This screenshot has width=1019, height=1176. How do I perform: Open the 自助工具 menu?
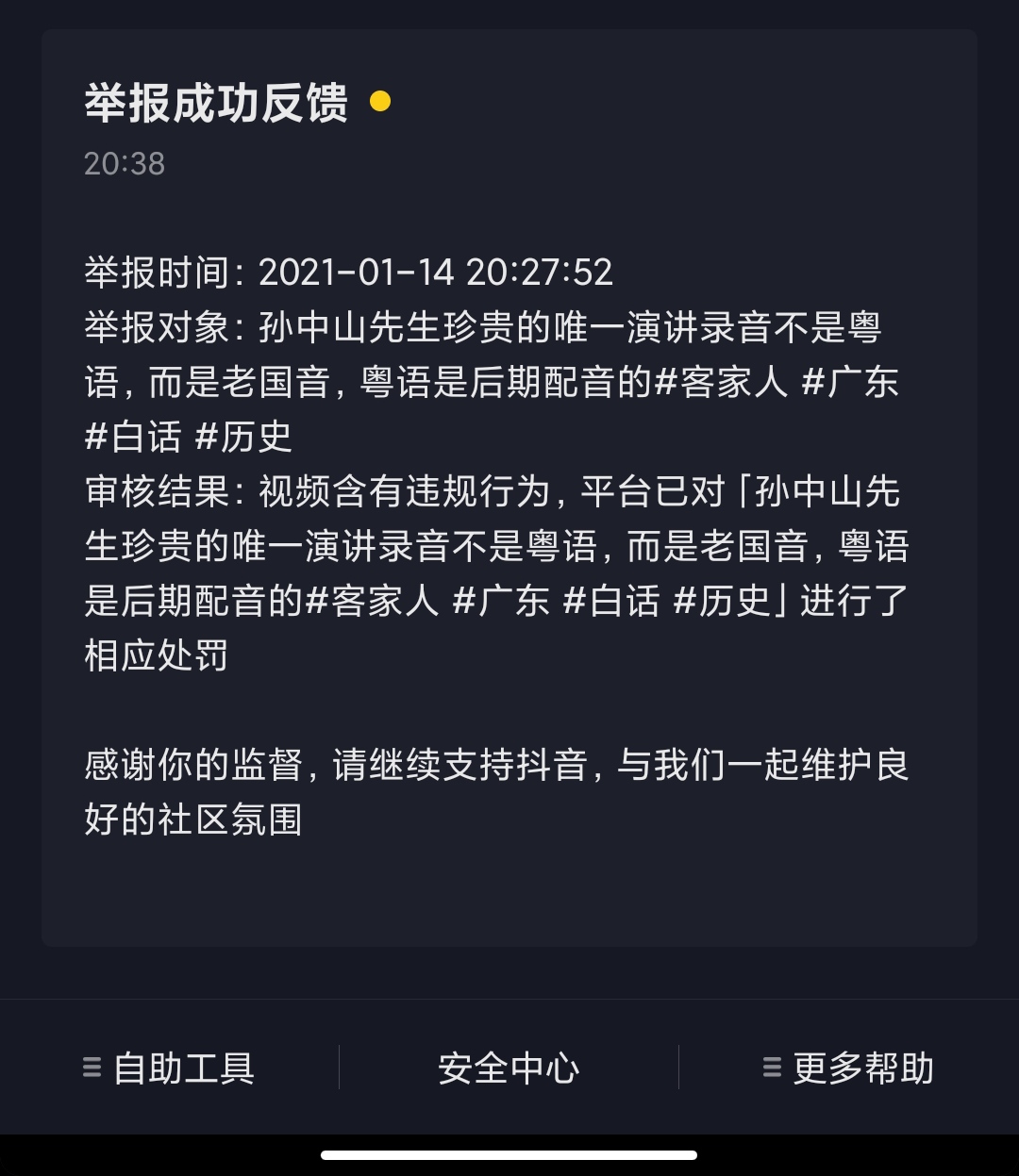170,1068
